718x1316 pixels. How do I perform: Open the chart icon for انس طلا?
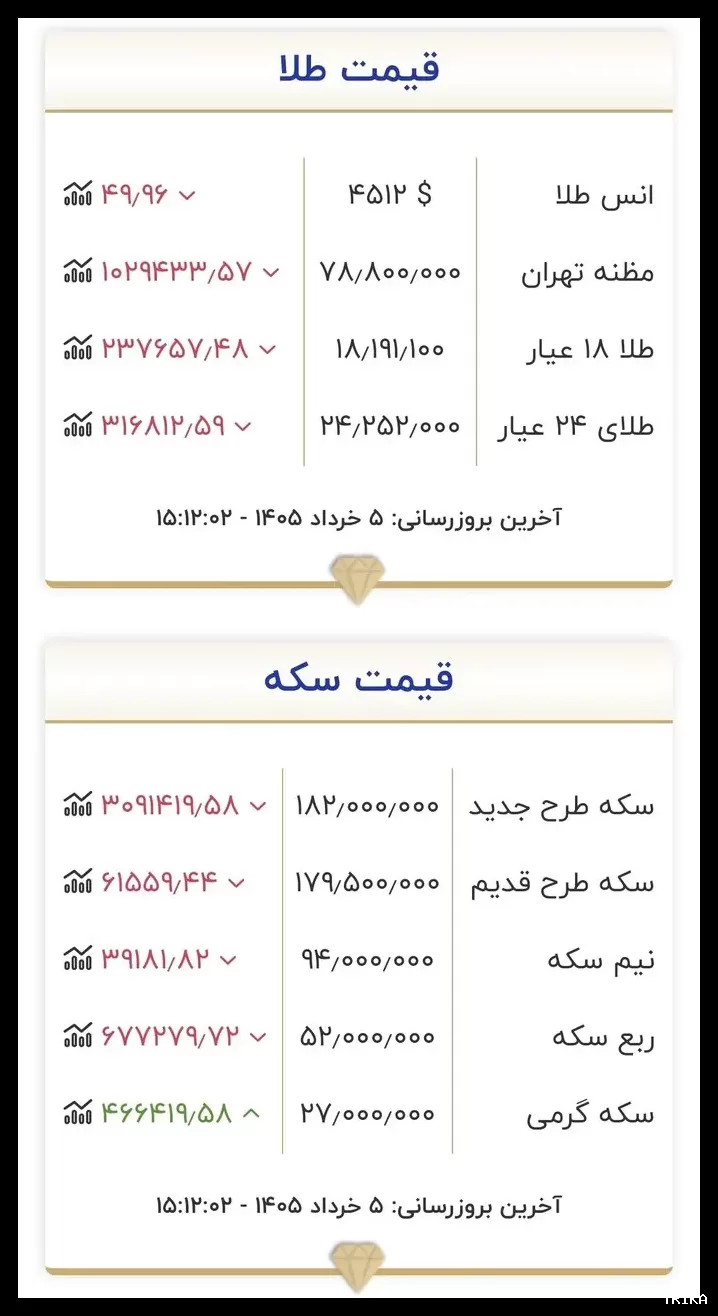click(x=78, y=194)
